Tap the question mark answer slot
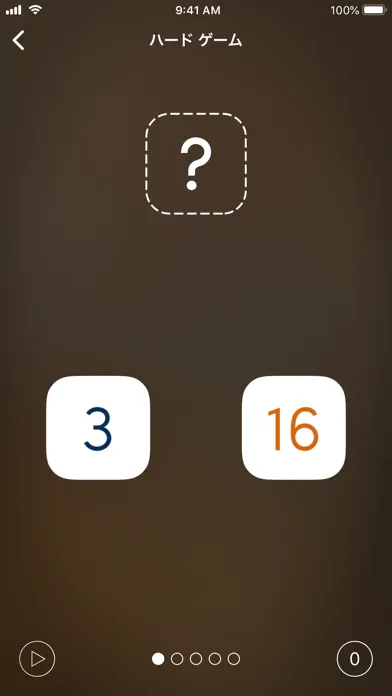 coord(196,164)
